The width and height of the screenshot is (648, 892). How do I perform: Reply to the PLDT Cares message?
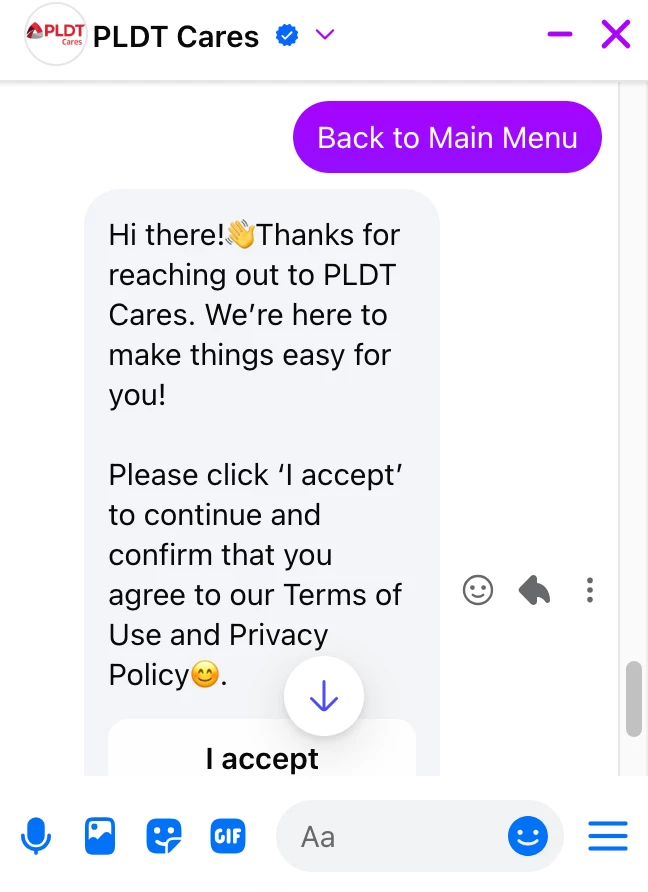[x=535, y=590]
